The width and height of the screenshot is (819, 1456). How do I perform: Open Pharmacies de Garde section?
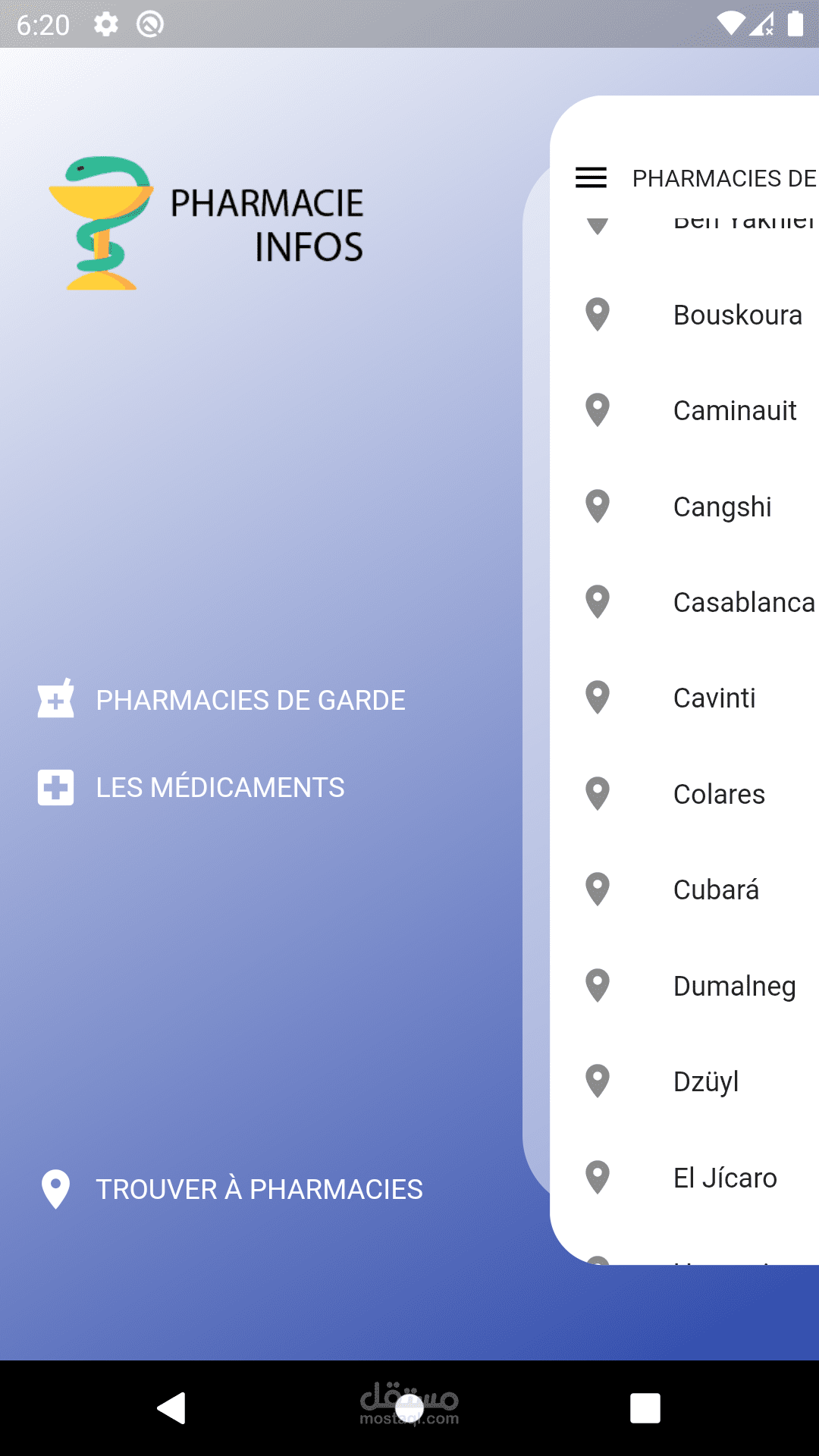(250, 700)
